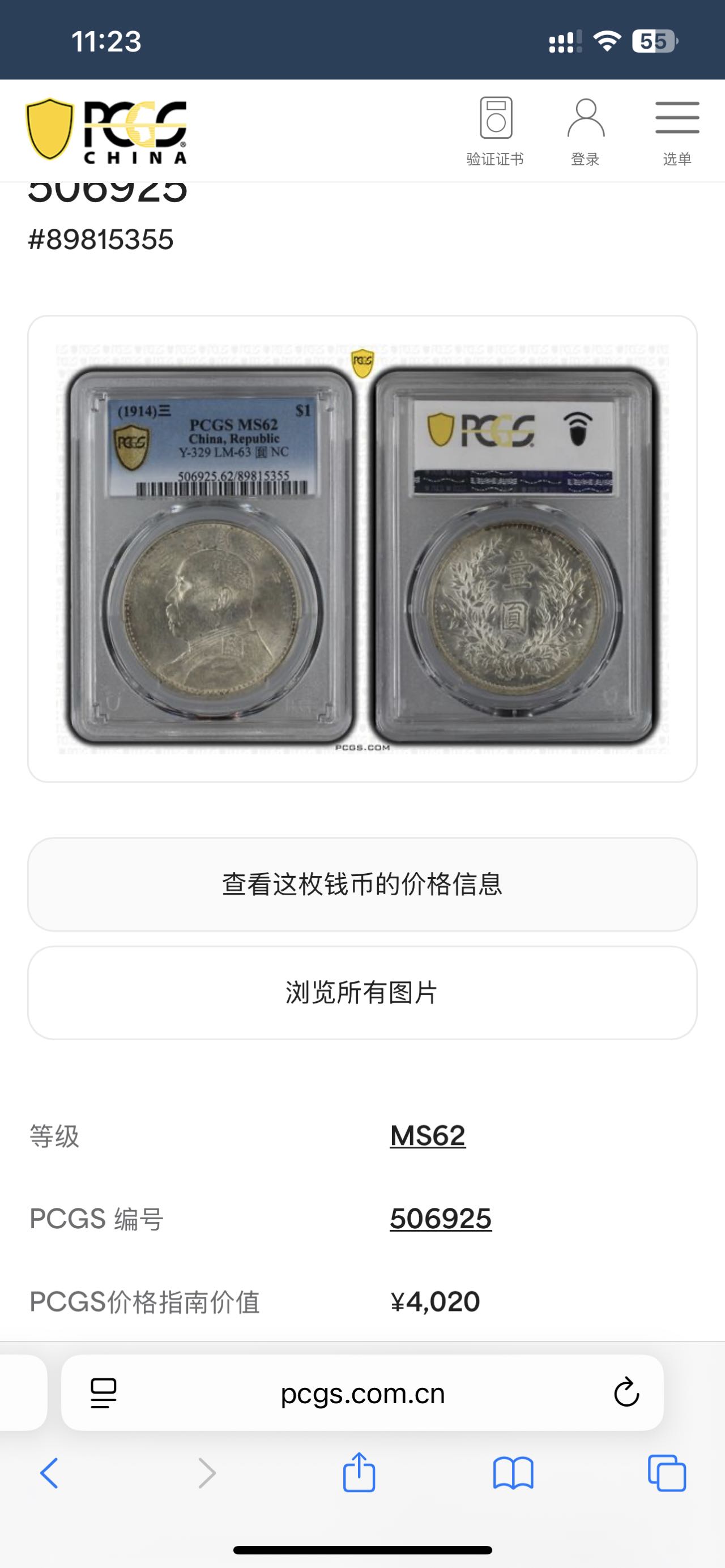Tap the 浏览所有图片 button
The height and width of the screenshot is (1568, 725).
pyautogui.click(x=362, y=992)
